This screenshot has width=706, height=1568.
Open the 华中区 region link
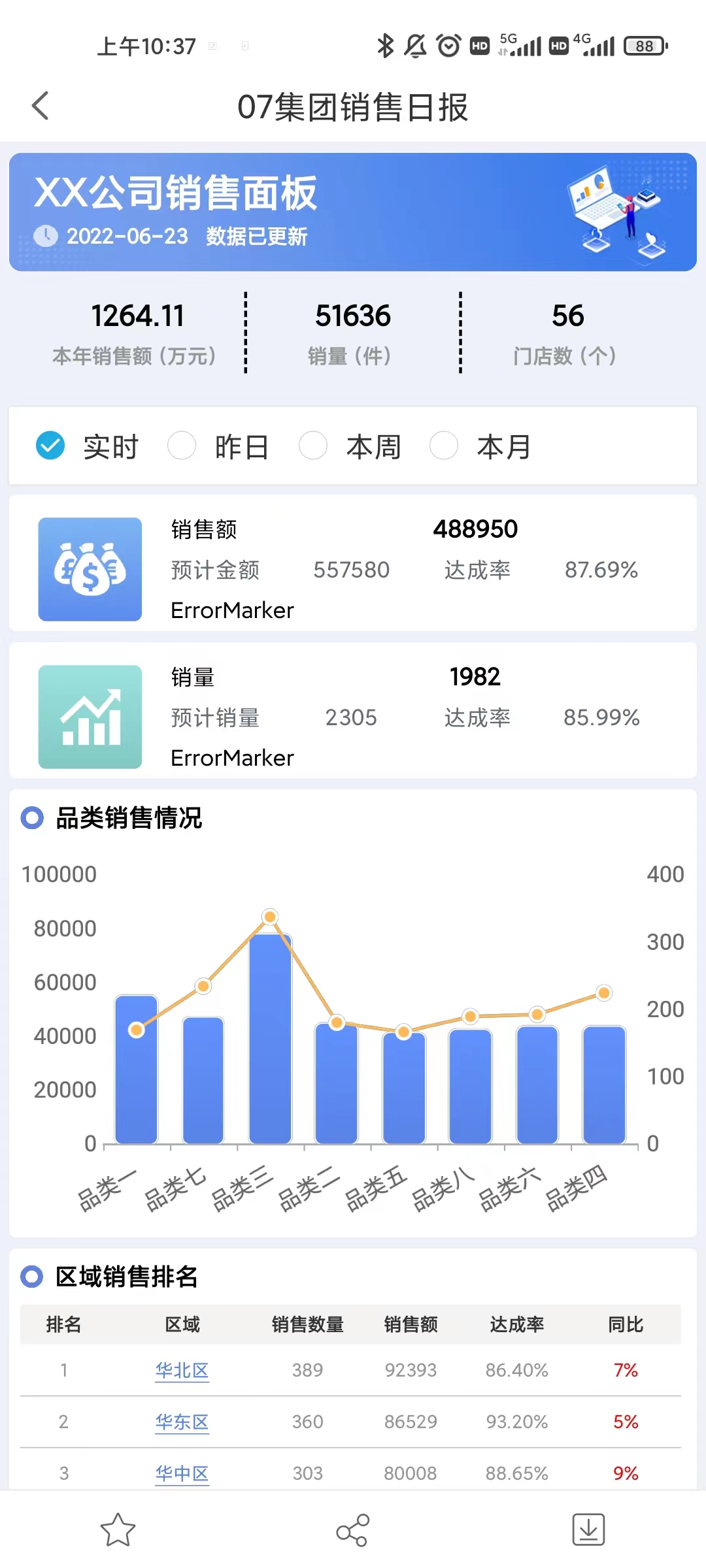point(182,1473)
